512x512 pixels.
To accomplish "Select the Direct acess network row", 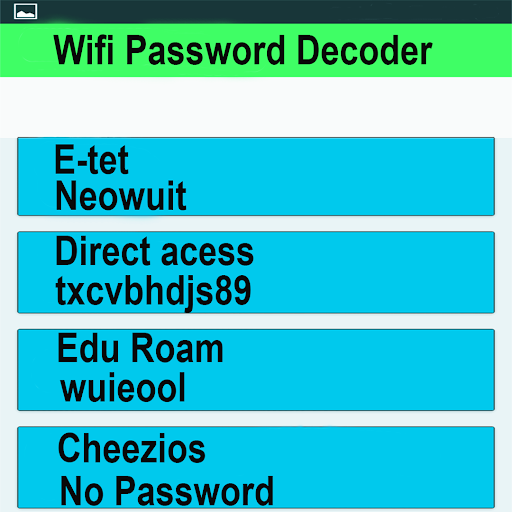I will (256, 272).
